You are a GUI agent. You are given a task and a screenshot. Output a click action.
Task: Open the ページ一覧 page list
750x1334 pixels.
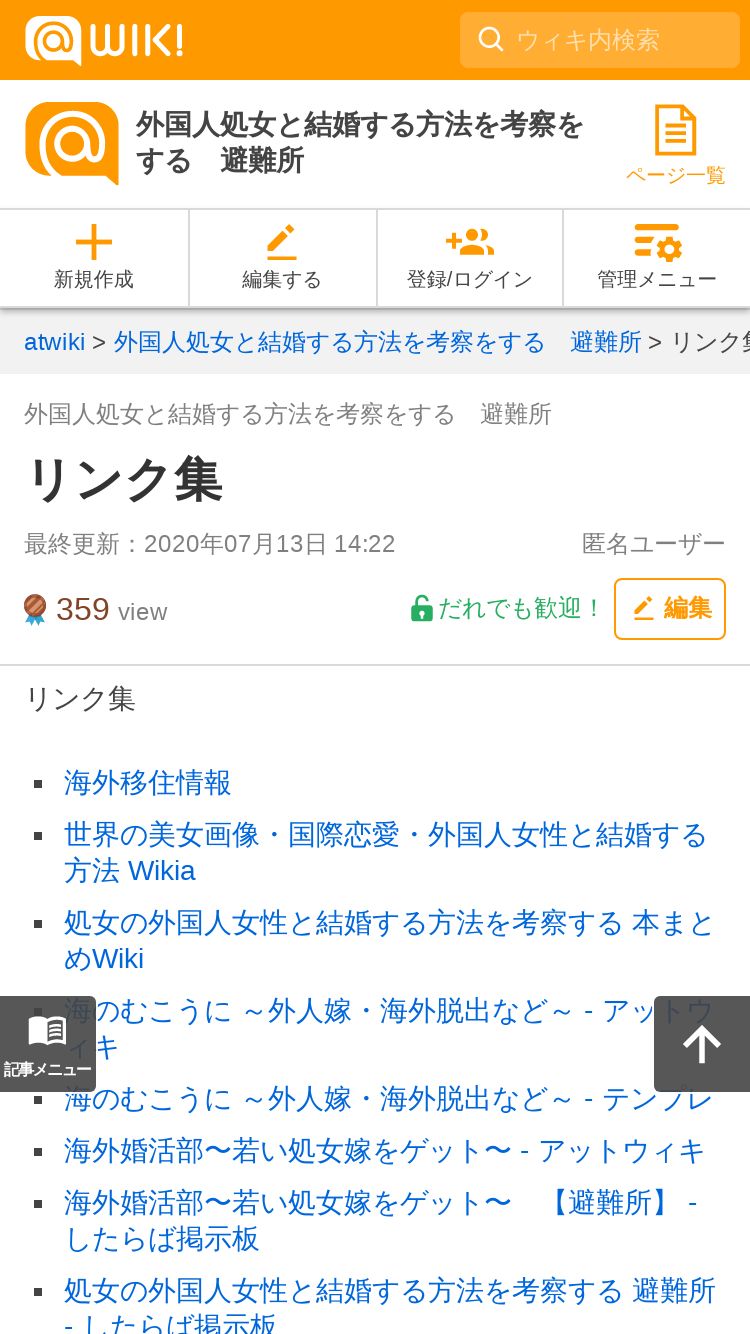pyautogui.click(x=676, y=146)
